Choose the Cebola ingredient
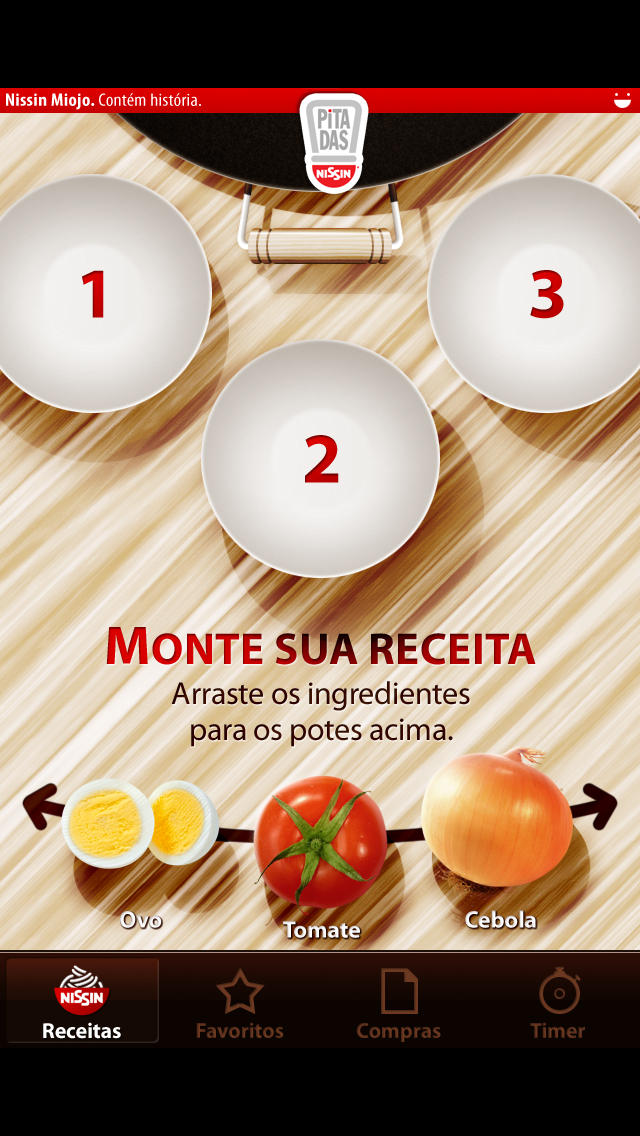 497,820
